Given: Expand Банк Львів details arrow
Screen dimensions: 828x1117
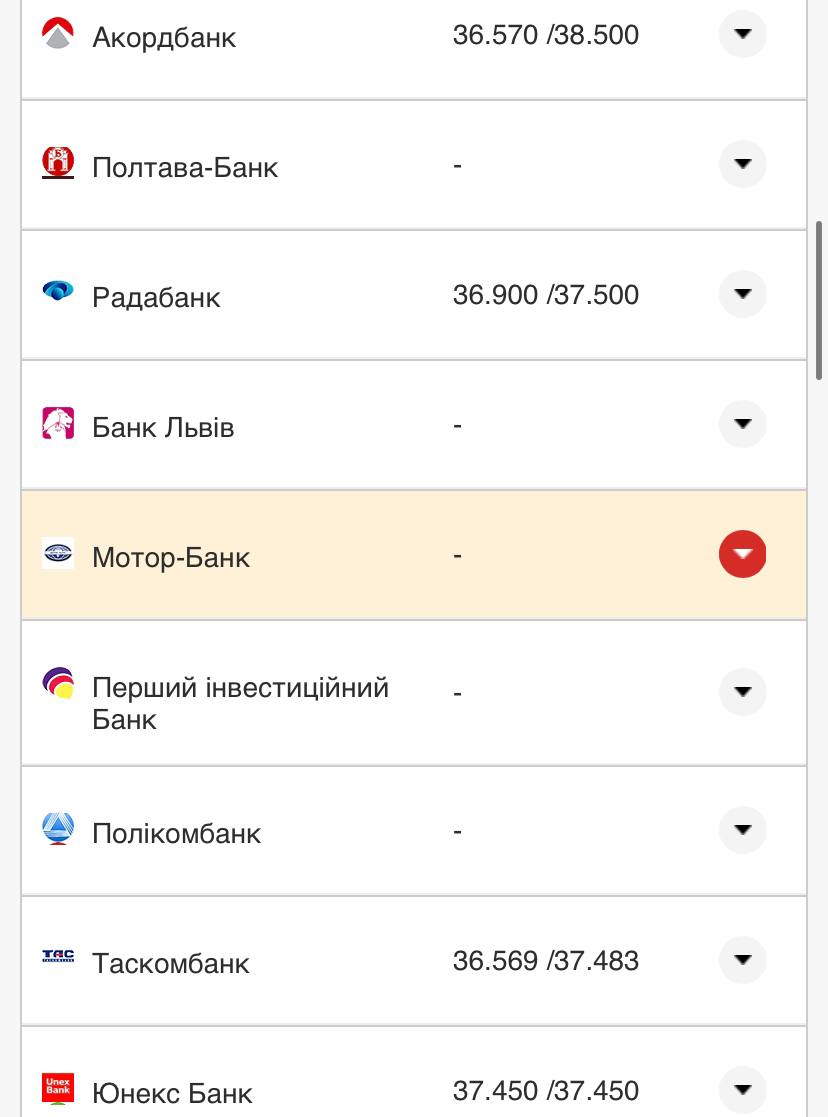Looking at the screenshot, I should [742, 424].
